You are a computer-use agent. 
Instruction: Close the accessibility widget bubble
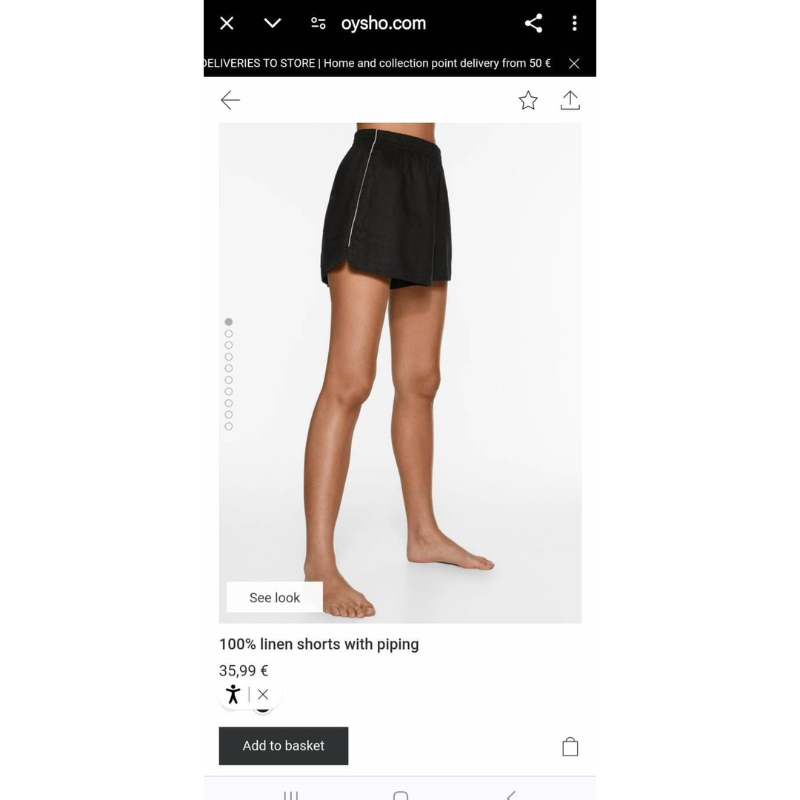tap(263, 694)
